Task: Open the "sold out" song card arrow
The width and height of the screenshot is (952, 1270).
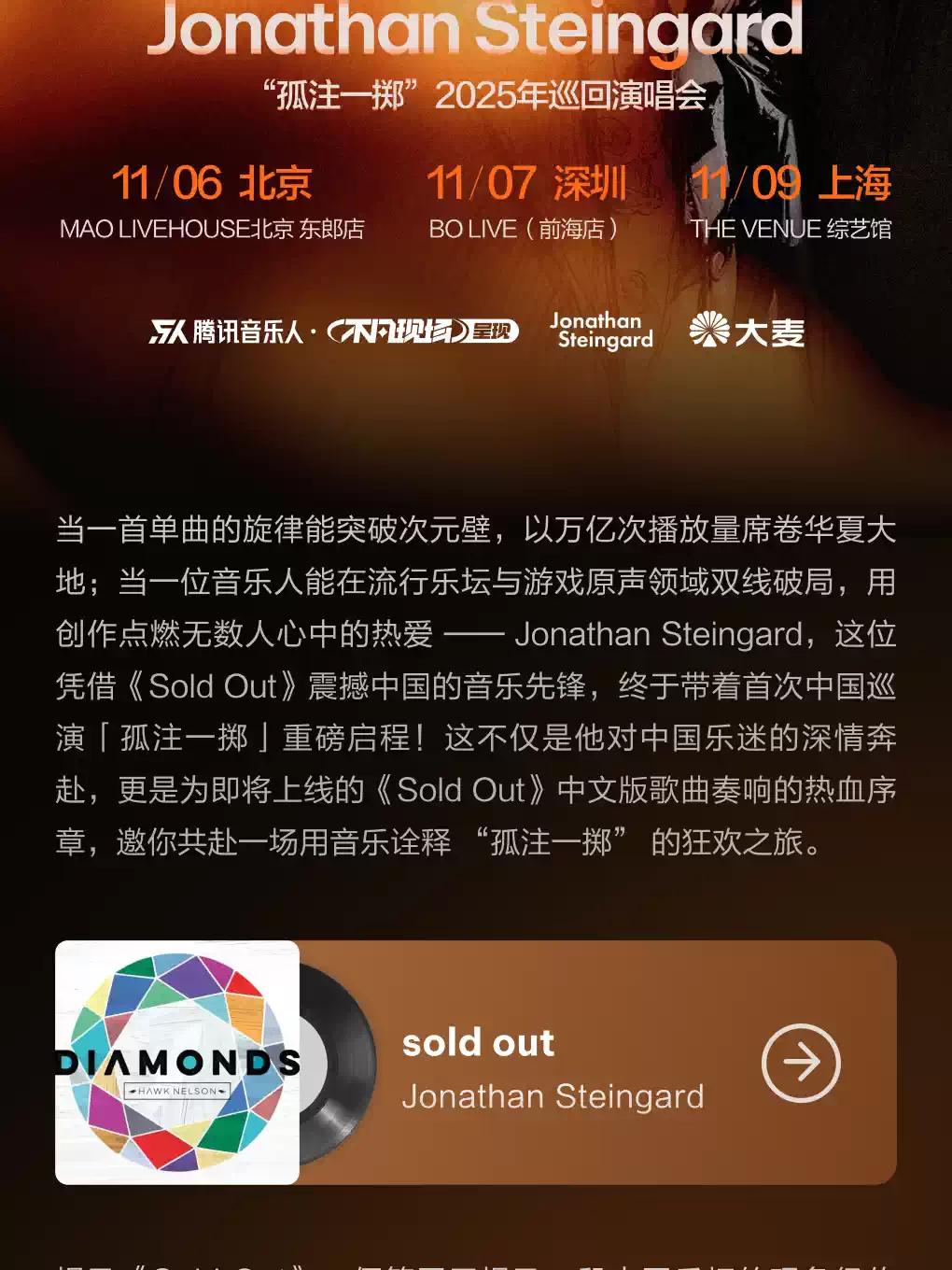Action: 801,1063
